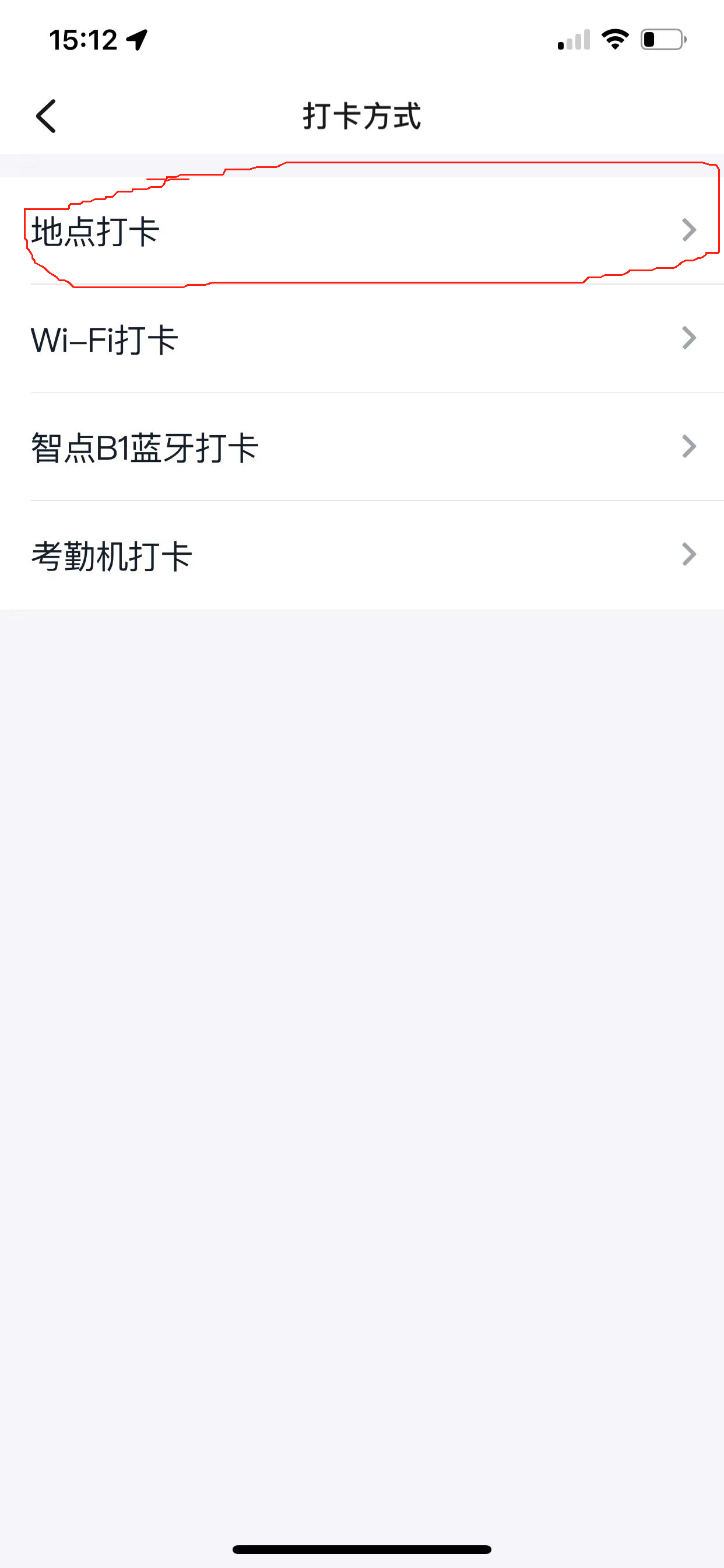Open Wi-Fi打卡 settings
Image resolution: width=724 pixels, height=1568 pixels.
(x=362, y=338)
